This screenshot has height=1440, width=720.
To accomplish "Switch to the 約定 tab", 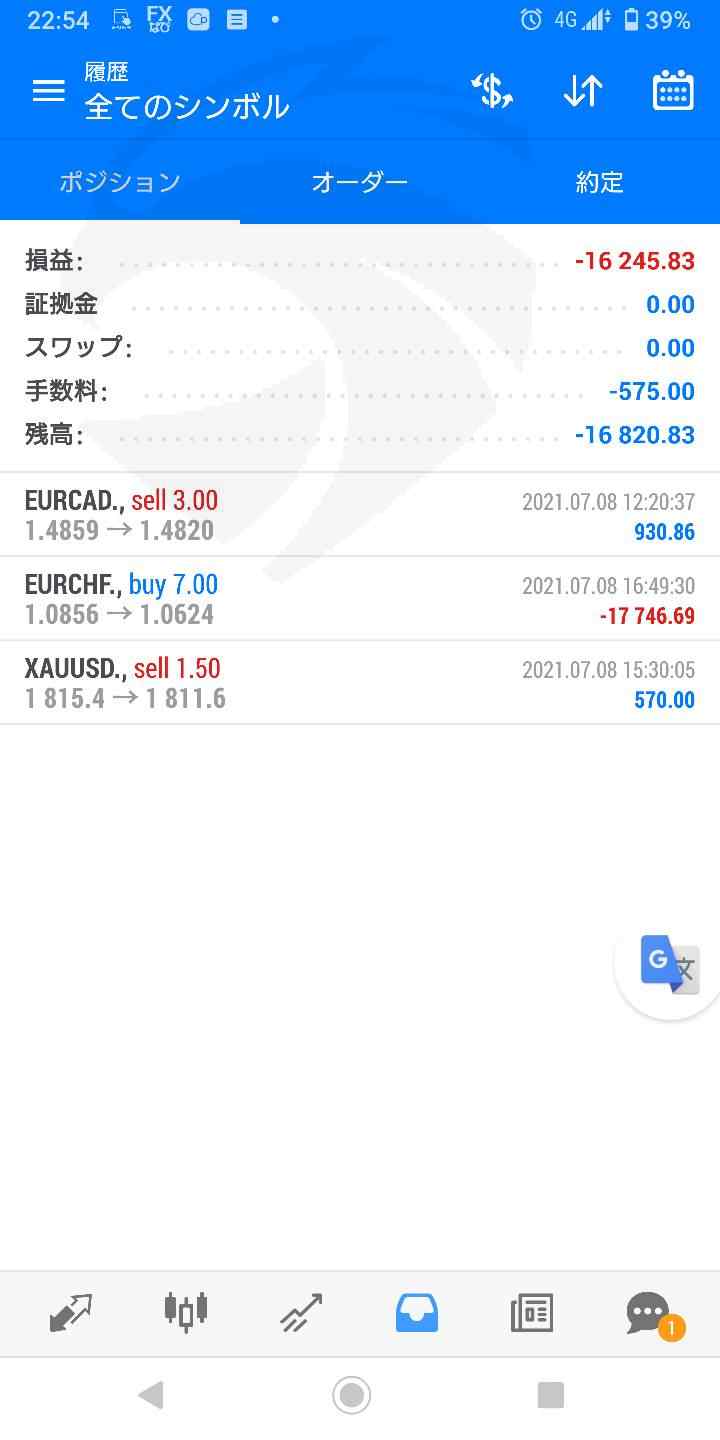I will pyautogui.click(x=600, y=182).
